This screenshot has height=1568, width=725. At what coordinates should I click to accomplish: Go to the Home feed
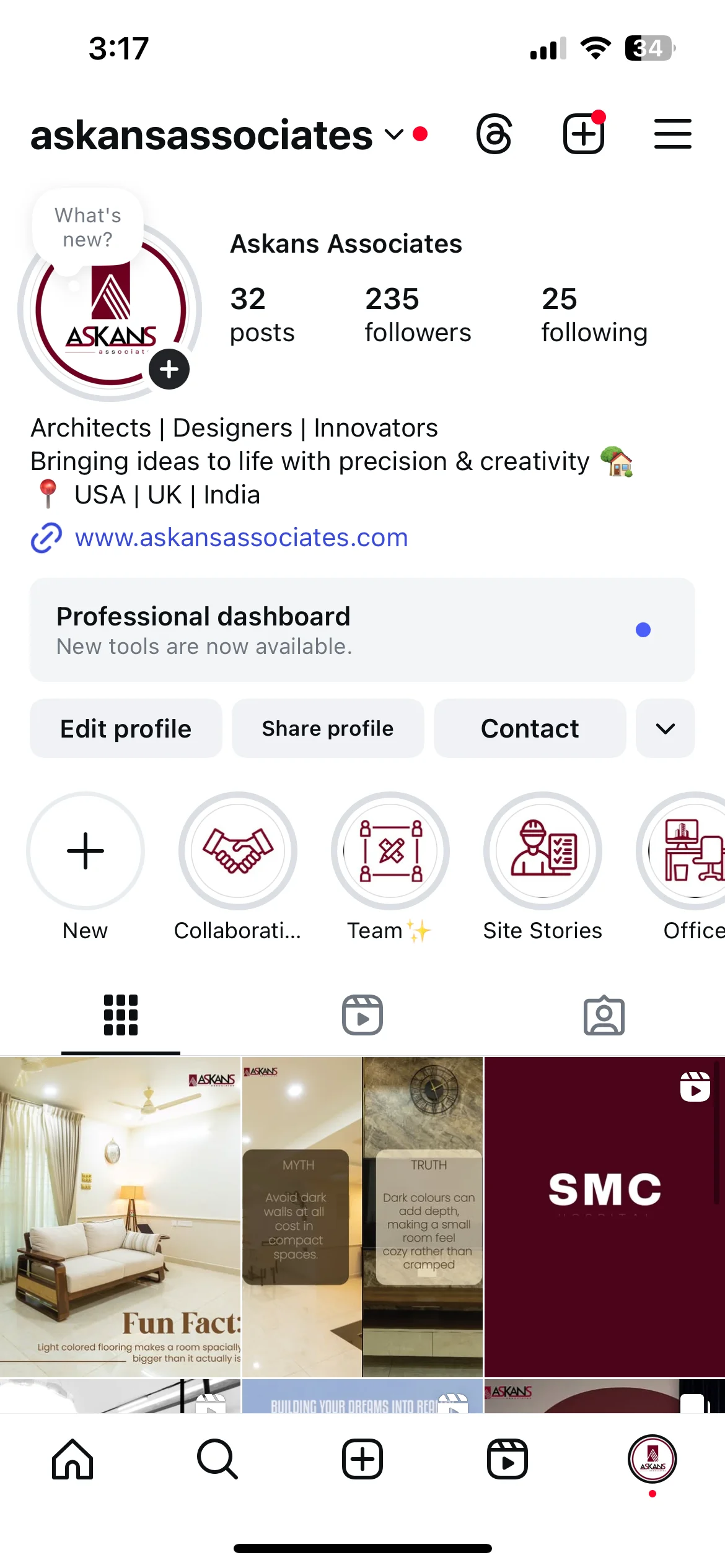[72, 1459]
